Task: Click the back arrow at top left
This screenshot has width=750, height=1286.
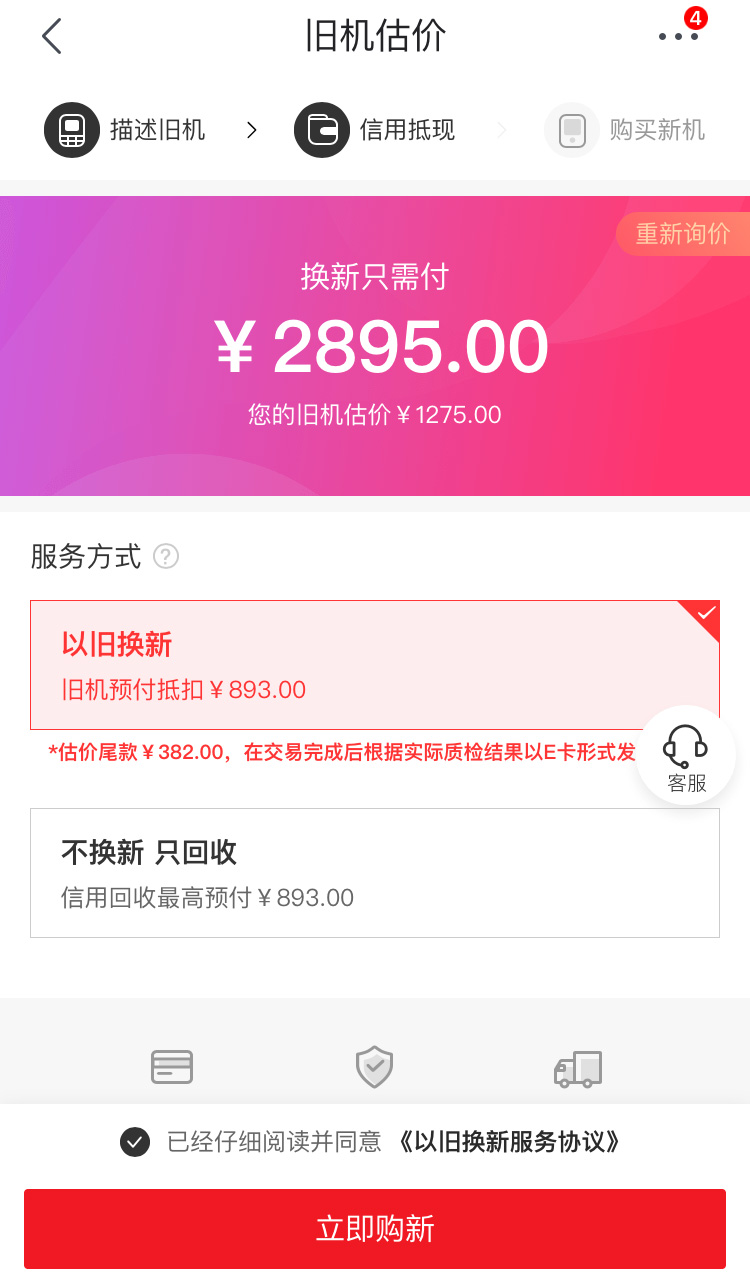Action: pos(50,35)
